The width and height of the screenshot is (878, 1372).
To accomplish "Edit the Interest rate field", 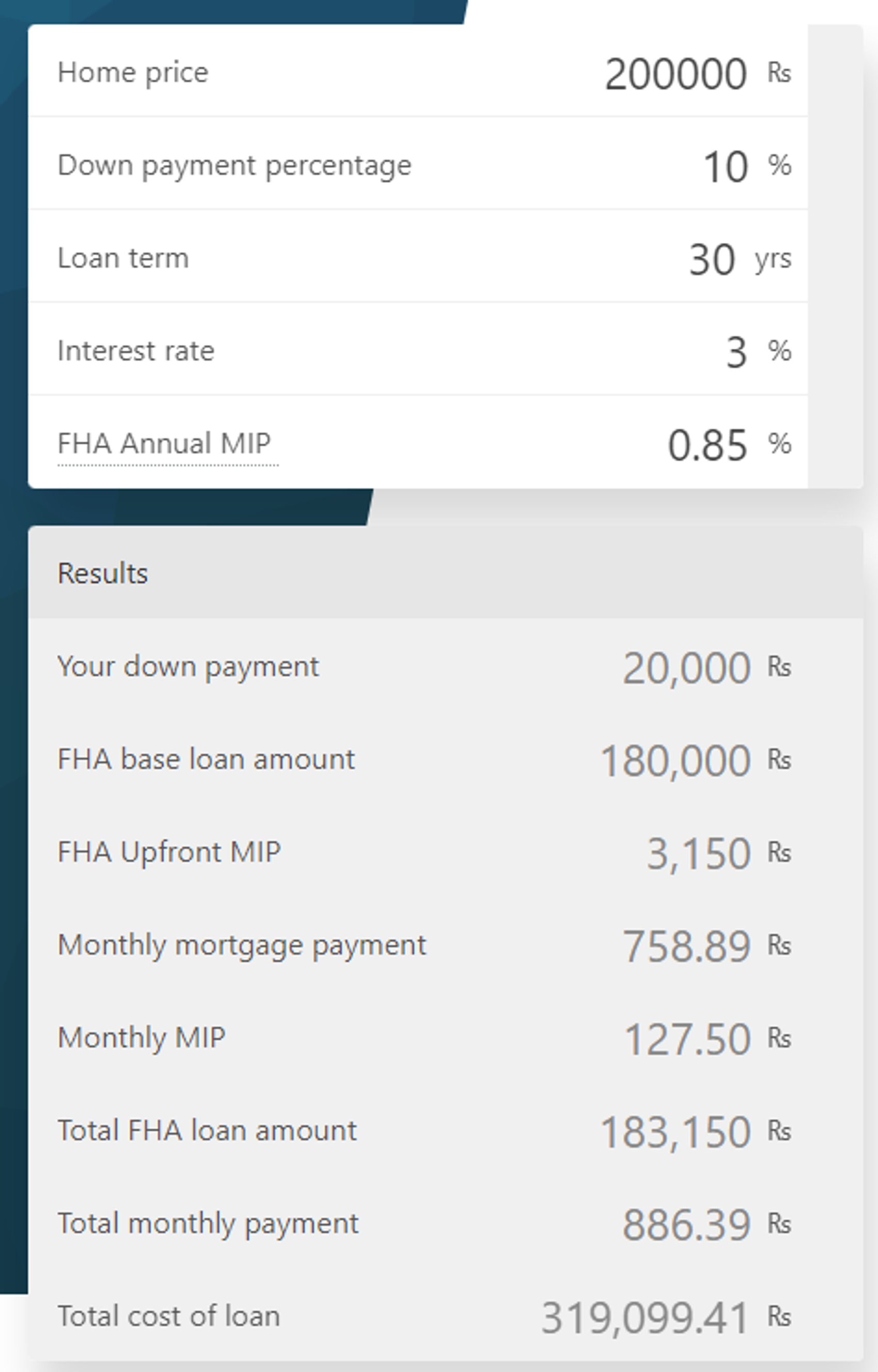I will 735,352.
